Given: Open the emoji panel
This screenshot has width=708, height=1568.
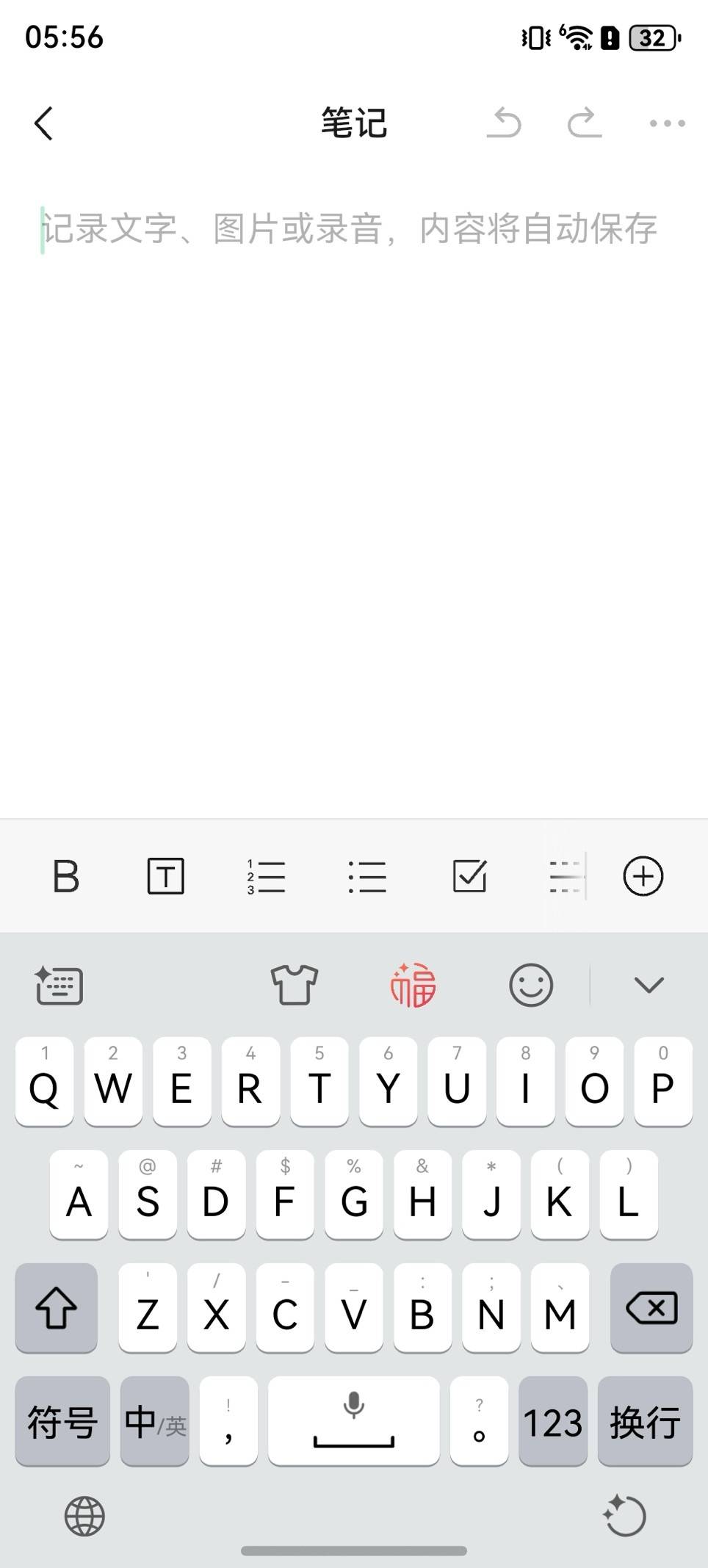Looking at the screenshot, I should [x=531, y=984].
